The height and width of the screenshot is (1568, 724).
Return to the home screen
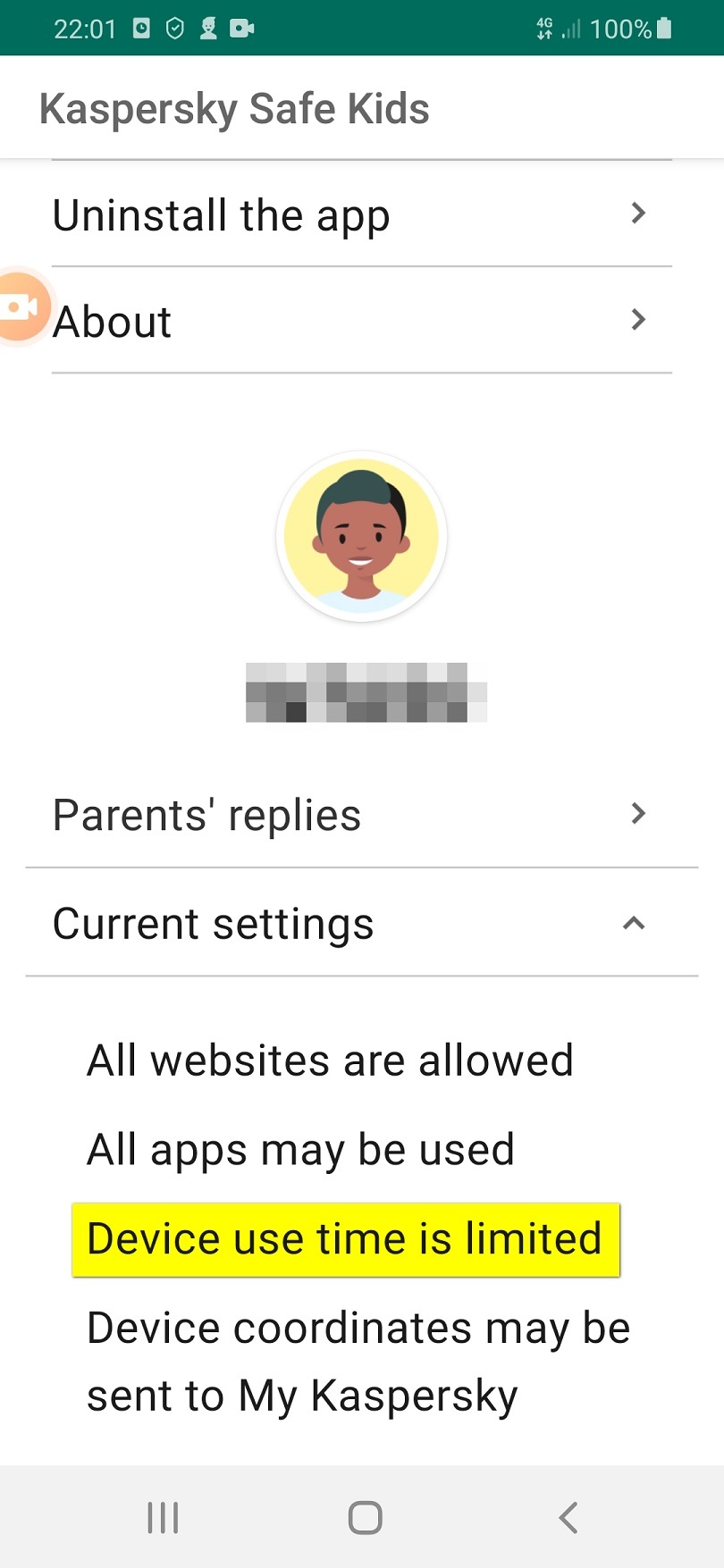365,1517
